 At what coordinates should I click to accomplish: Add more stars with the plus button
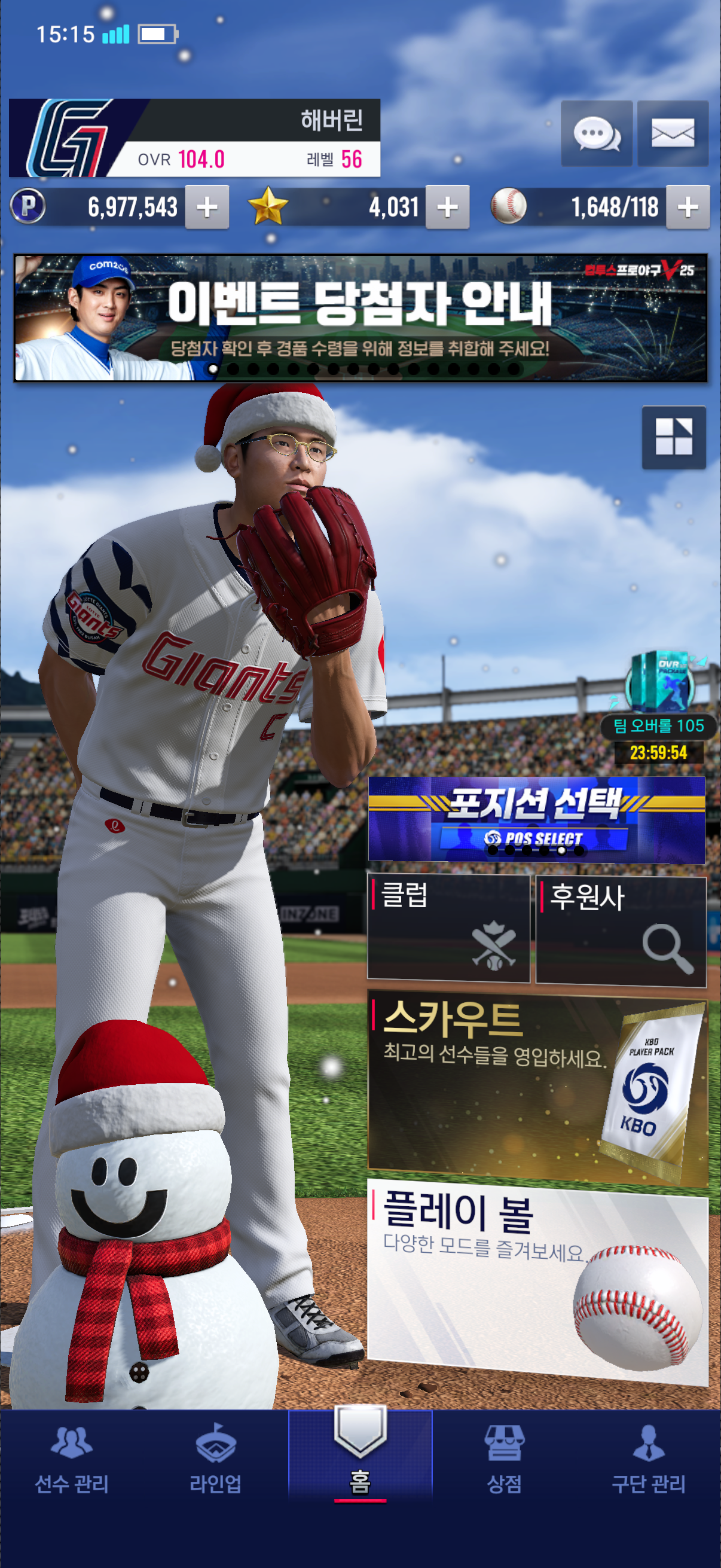point(447,207)
